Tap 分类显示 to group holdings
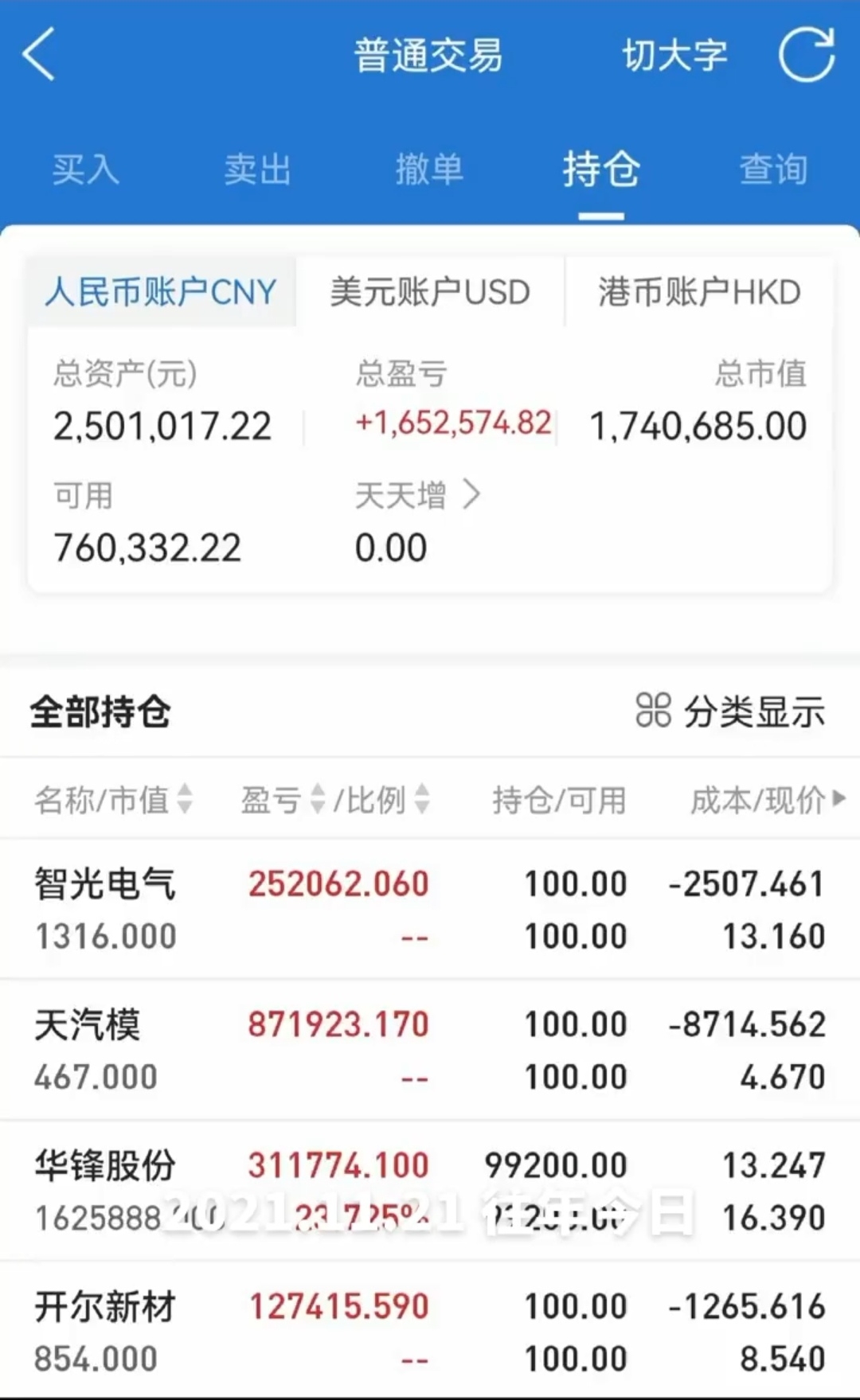This screenshot has height=1400, width=860. click(x=730, y=712)
